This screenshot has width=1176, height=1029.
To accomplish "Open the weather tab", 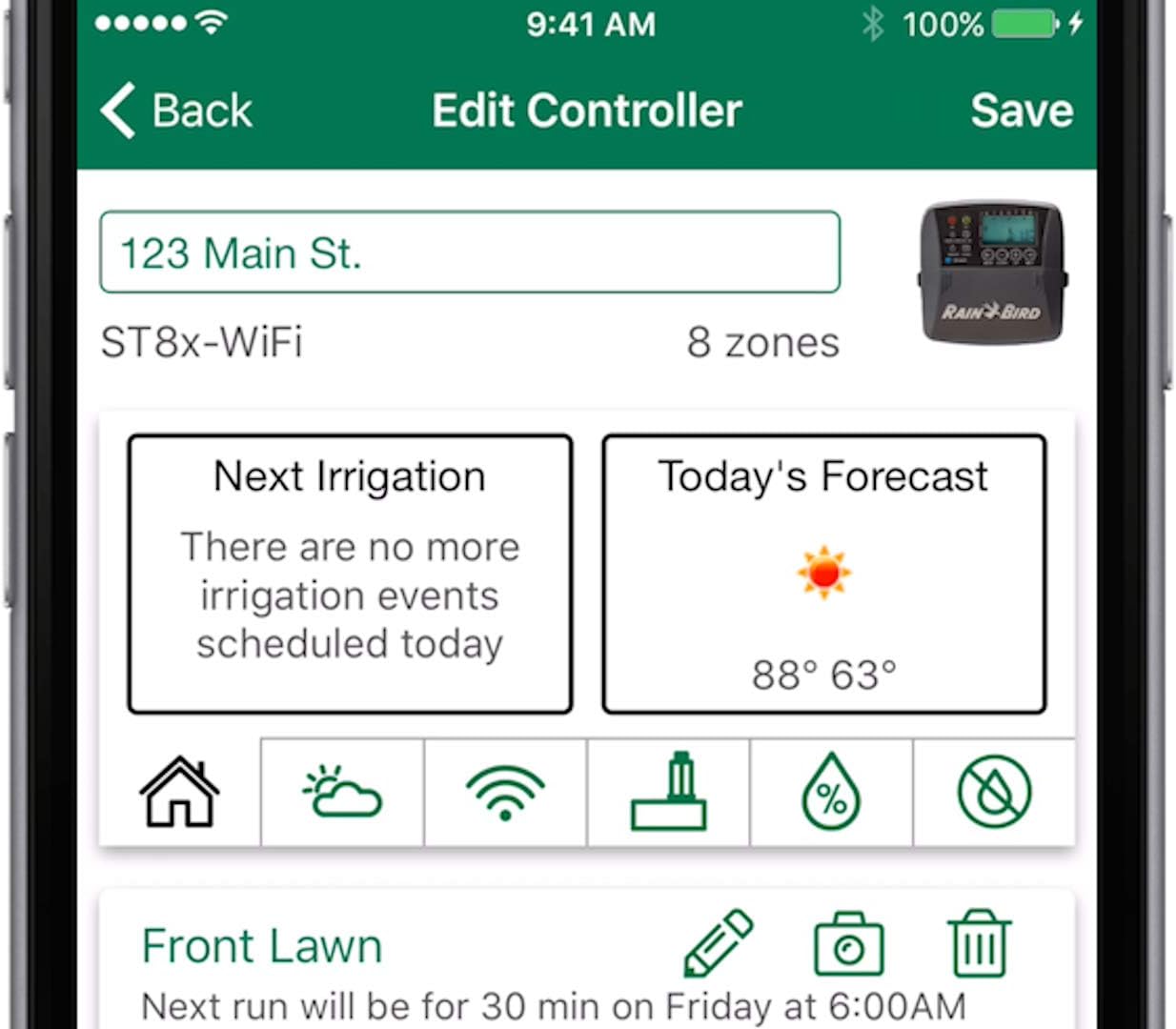I will click(x=342, y=792).
